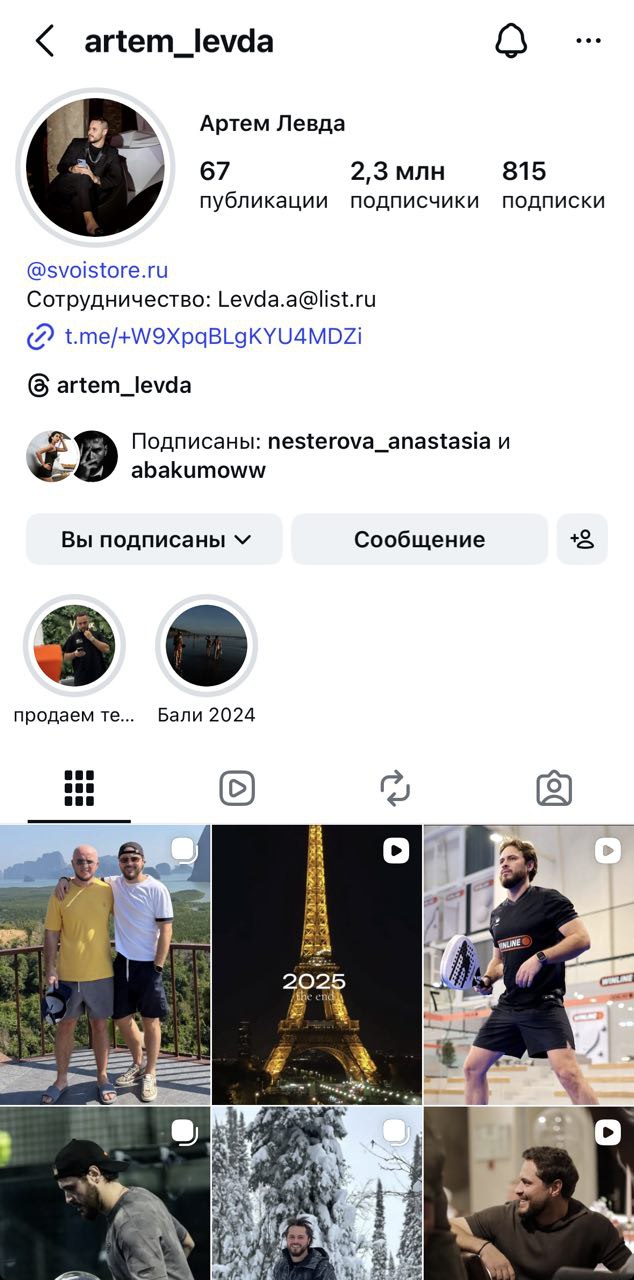Tap the Сообщение button
The image size is (634, 1280).
(419, 540)
